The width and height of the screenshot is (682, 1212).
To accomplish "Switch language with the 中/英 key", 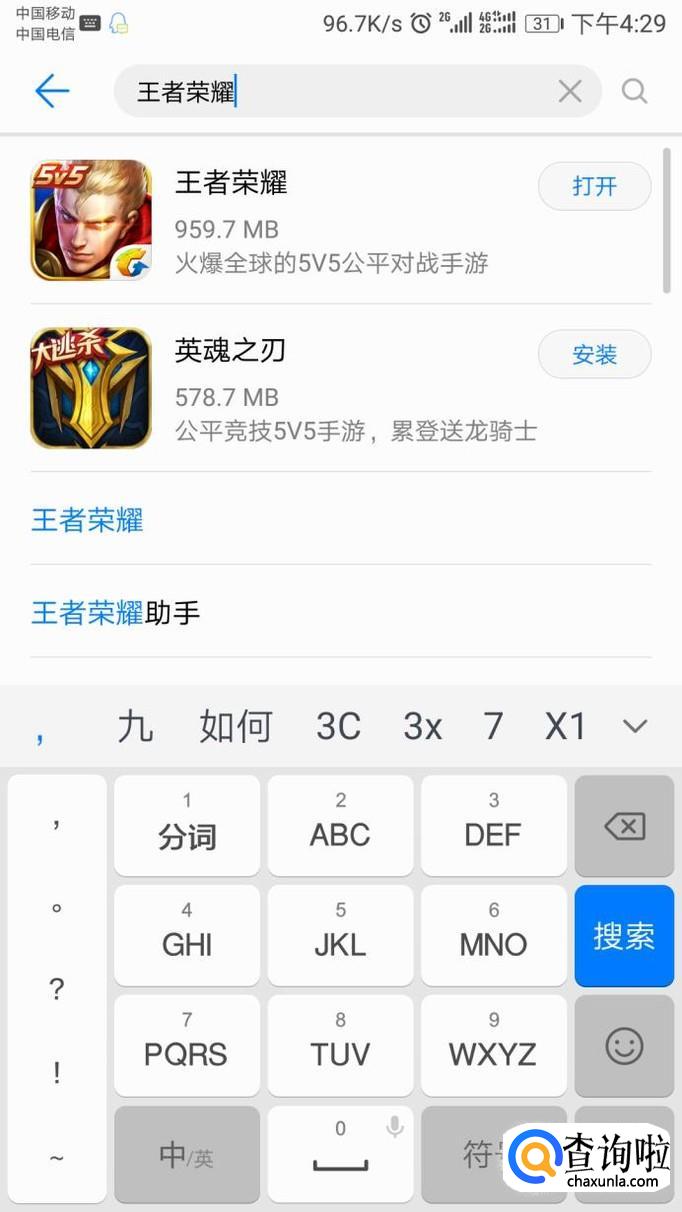I will [186, 1156].
